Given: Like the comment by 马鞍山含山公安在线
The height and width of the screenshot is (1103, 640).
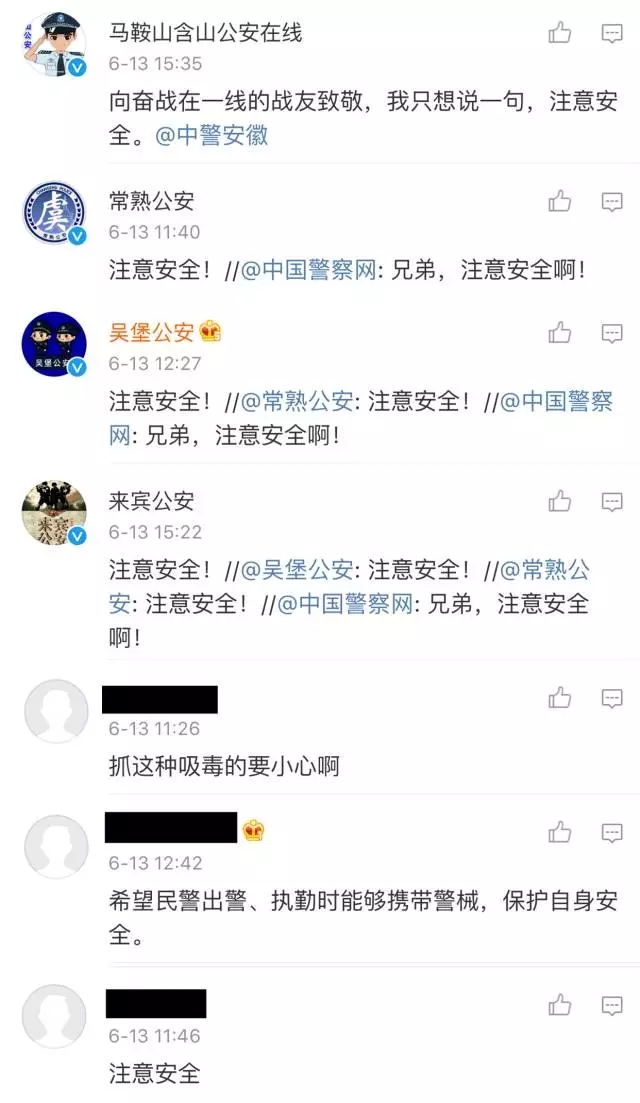Looking at the screenshot, I should (560, 33).
